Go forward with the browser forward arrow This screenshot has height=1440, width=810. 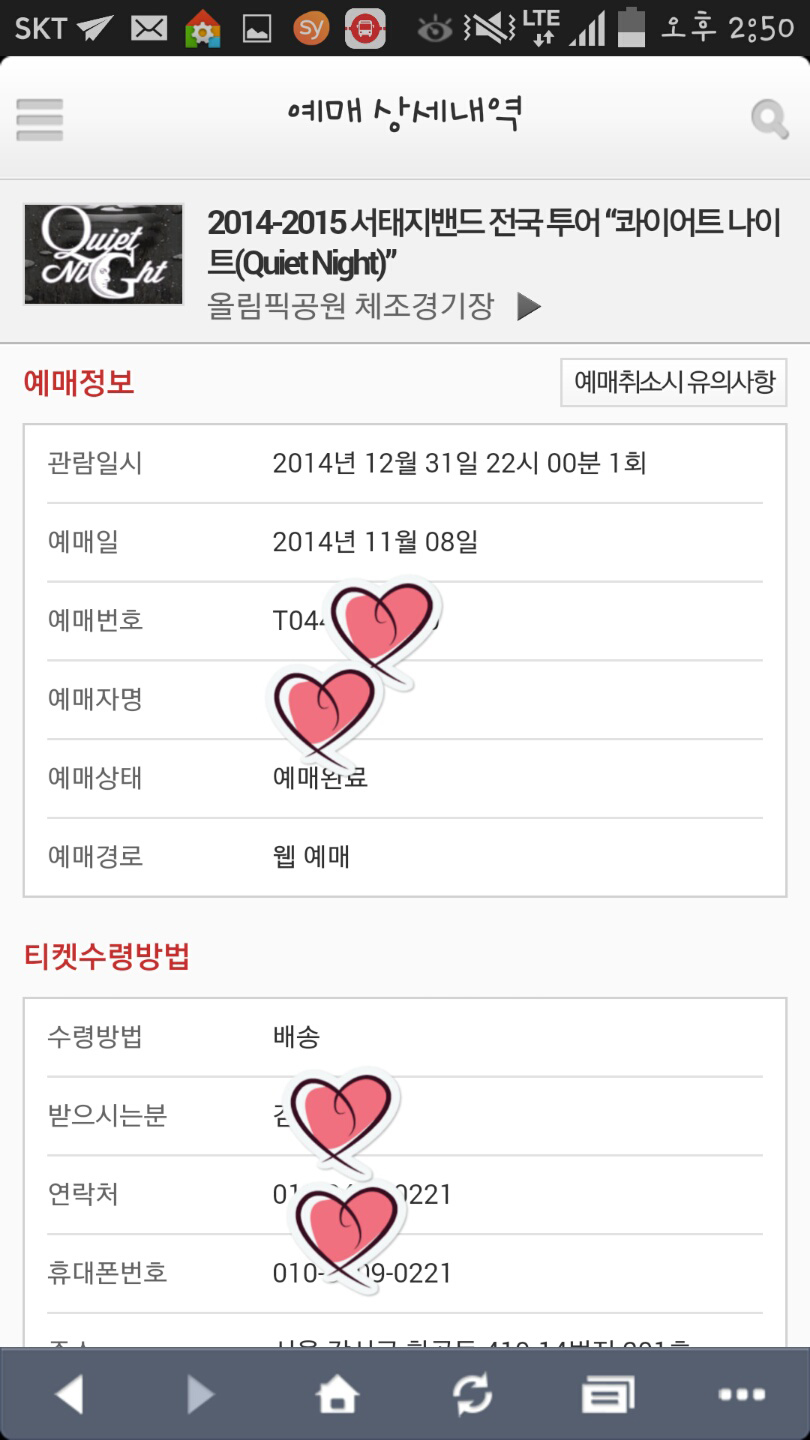(201, 1393)
